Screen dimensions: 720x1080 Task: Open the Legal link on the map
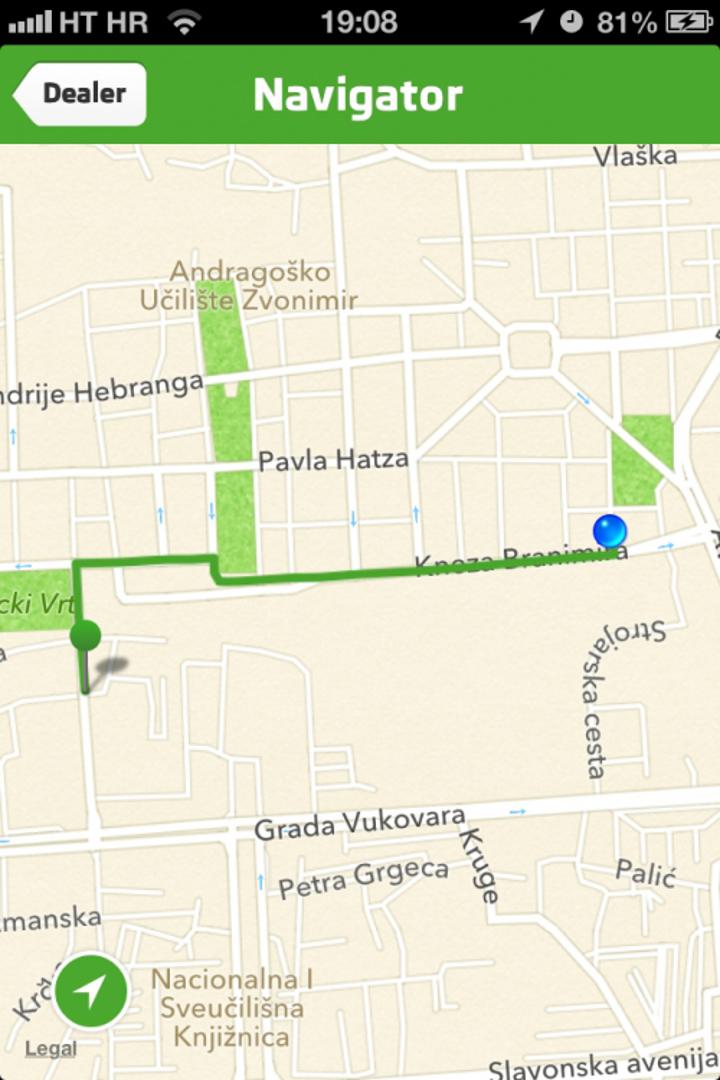[50, 1049]
